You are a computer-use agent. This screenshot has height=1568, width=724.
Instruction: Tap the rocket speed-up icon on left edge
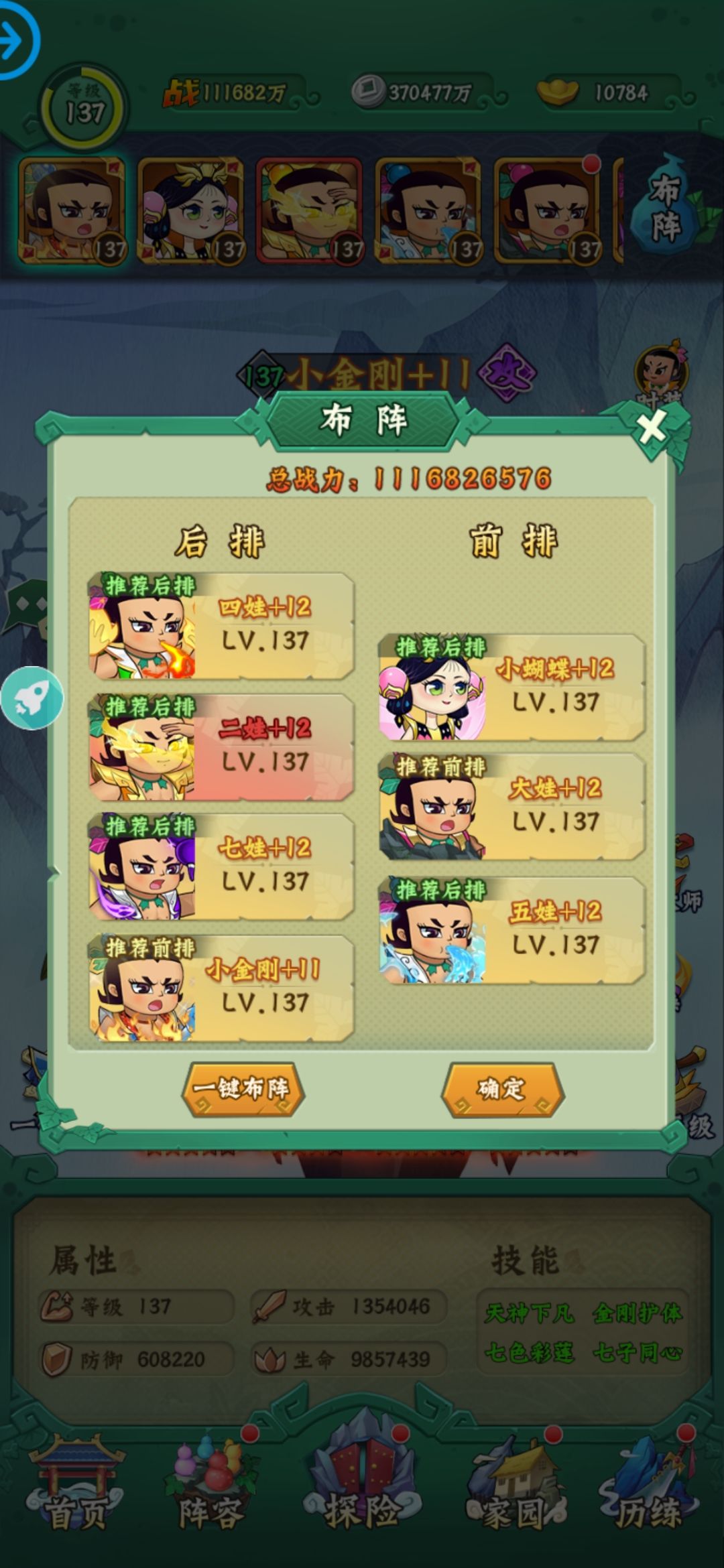click(34, 697)
